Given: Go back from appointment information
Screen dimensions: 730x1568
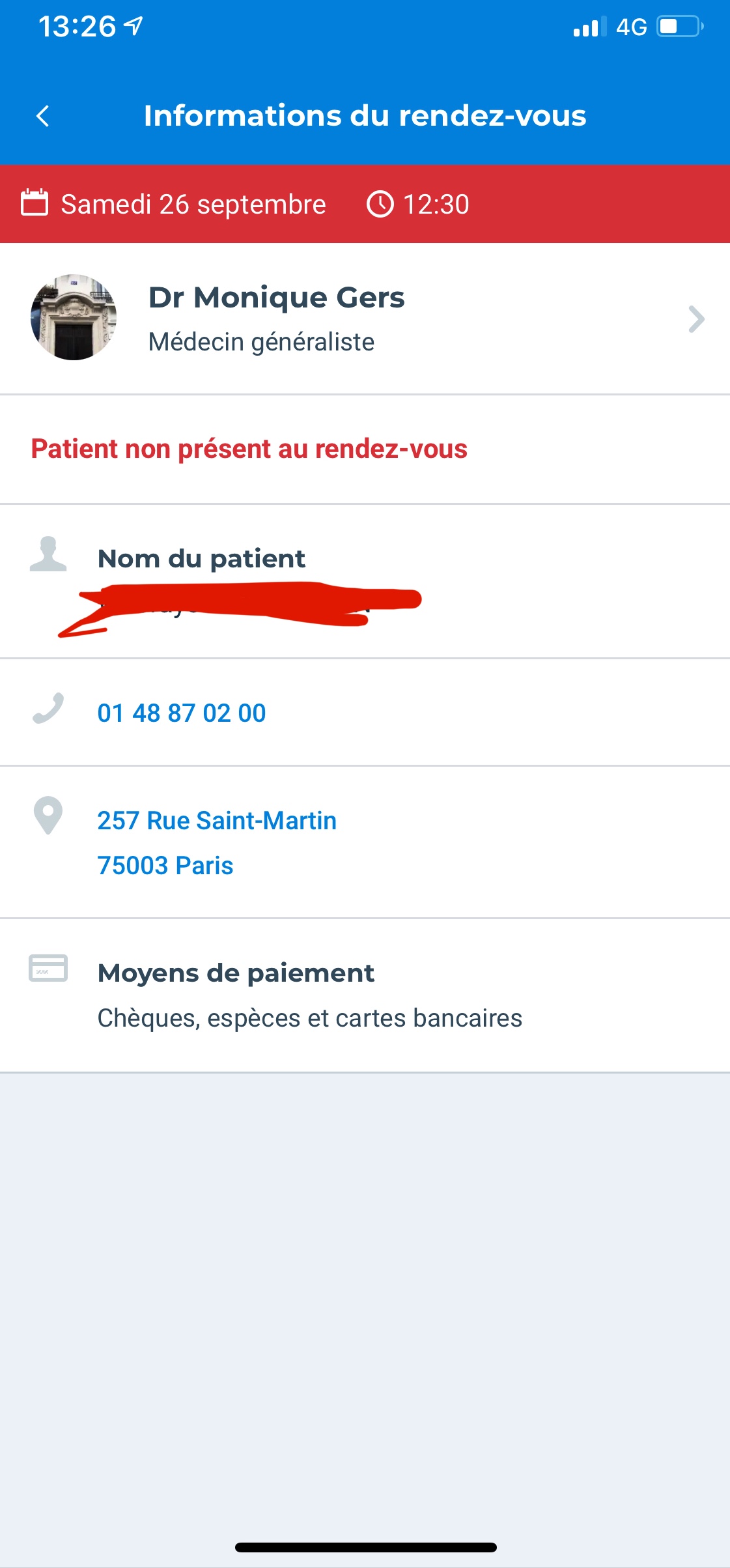Looking at the screenshot, I should pyautogui.click(x=43, y=116).
